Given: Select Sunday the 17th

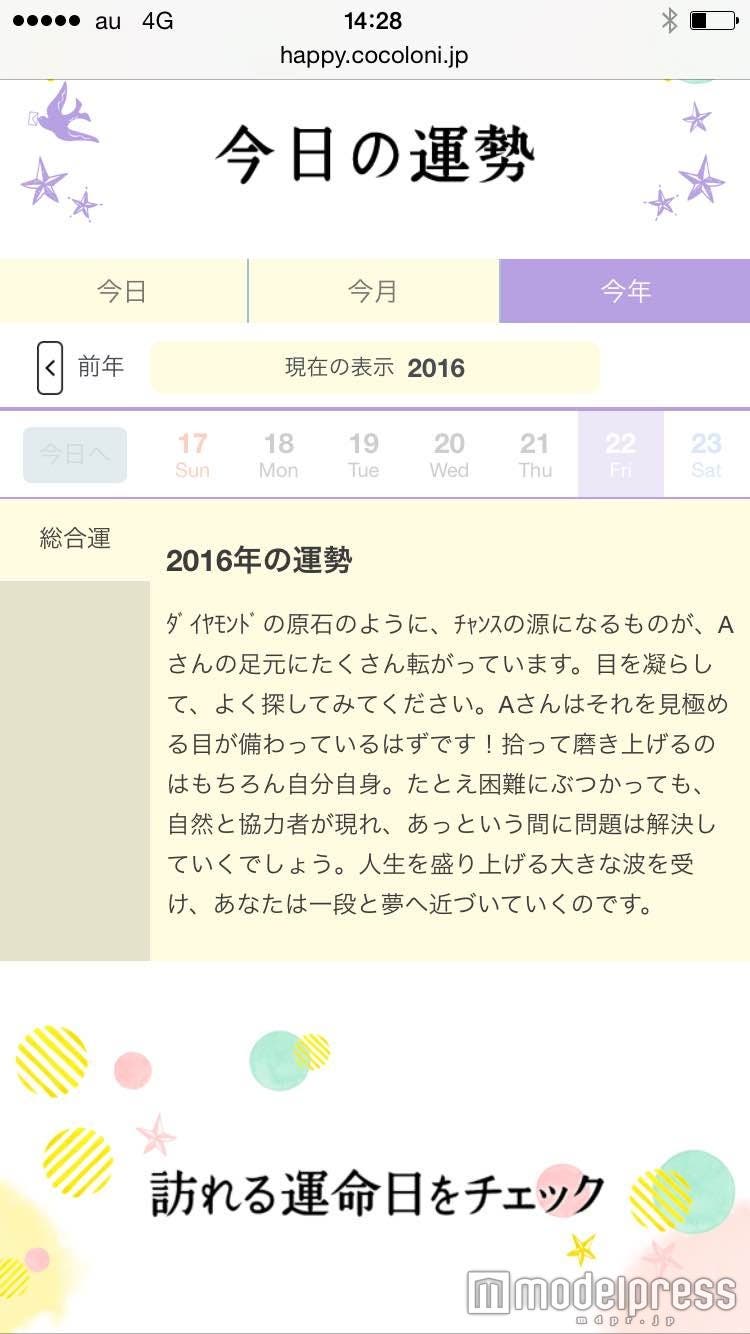Looking at the screenshot, I should [x=192, y=455].
